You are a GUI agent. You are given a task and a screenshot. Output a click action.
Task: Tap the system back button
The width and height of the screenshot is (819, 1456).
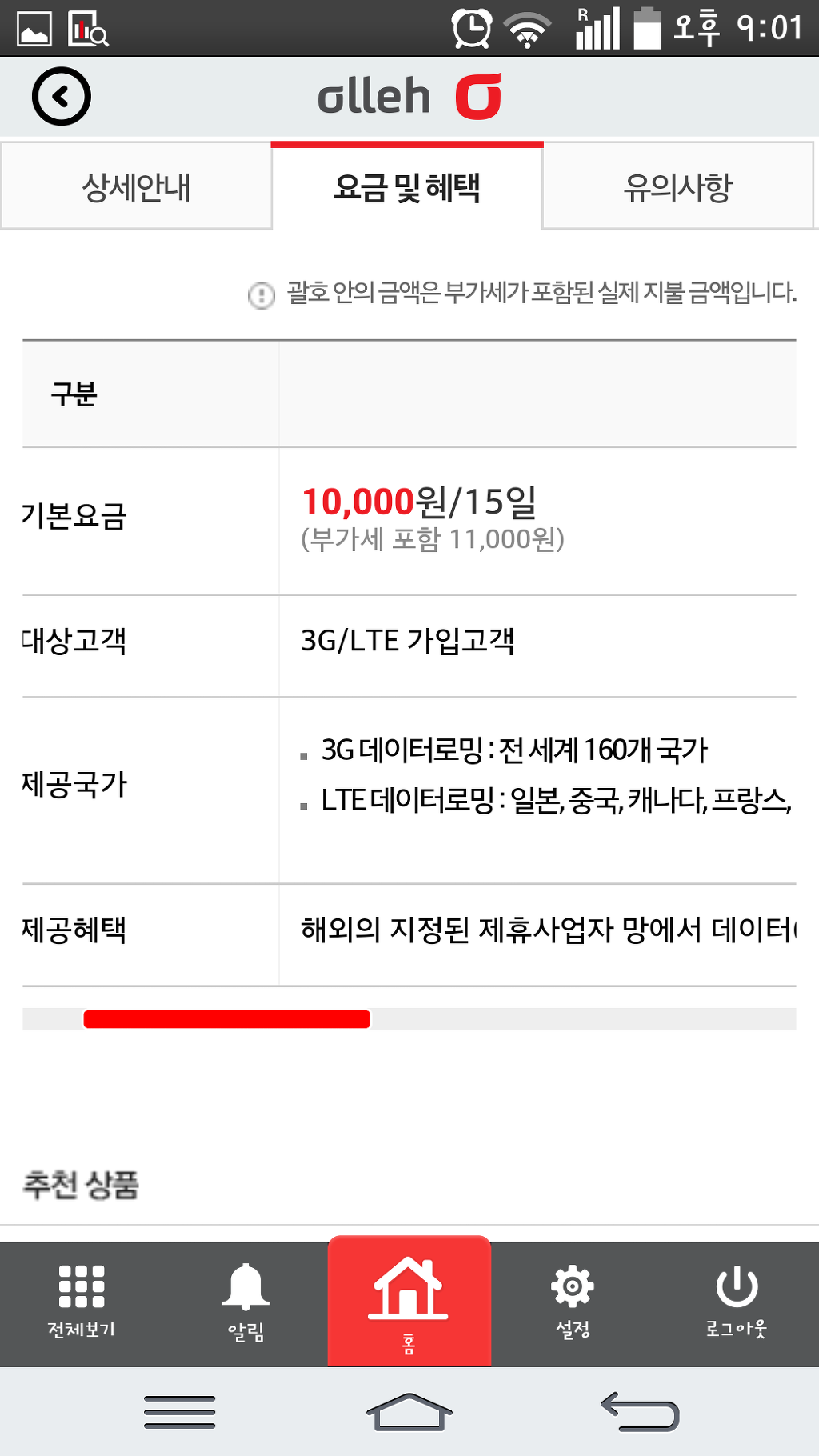tap(640, 1411)
